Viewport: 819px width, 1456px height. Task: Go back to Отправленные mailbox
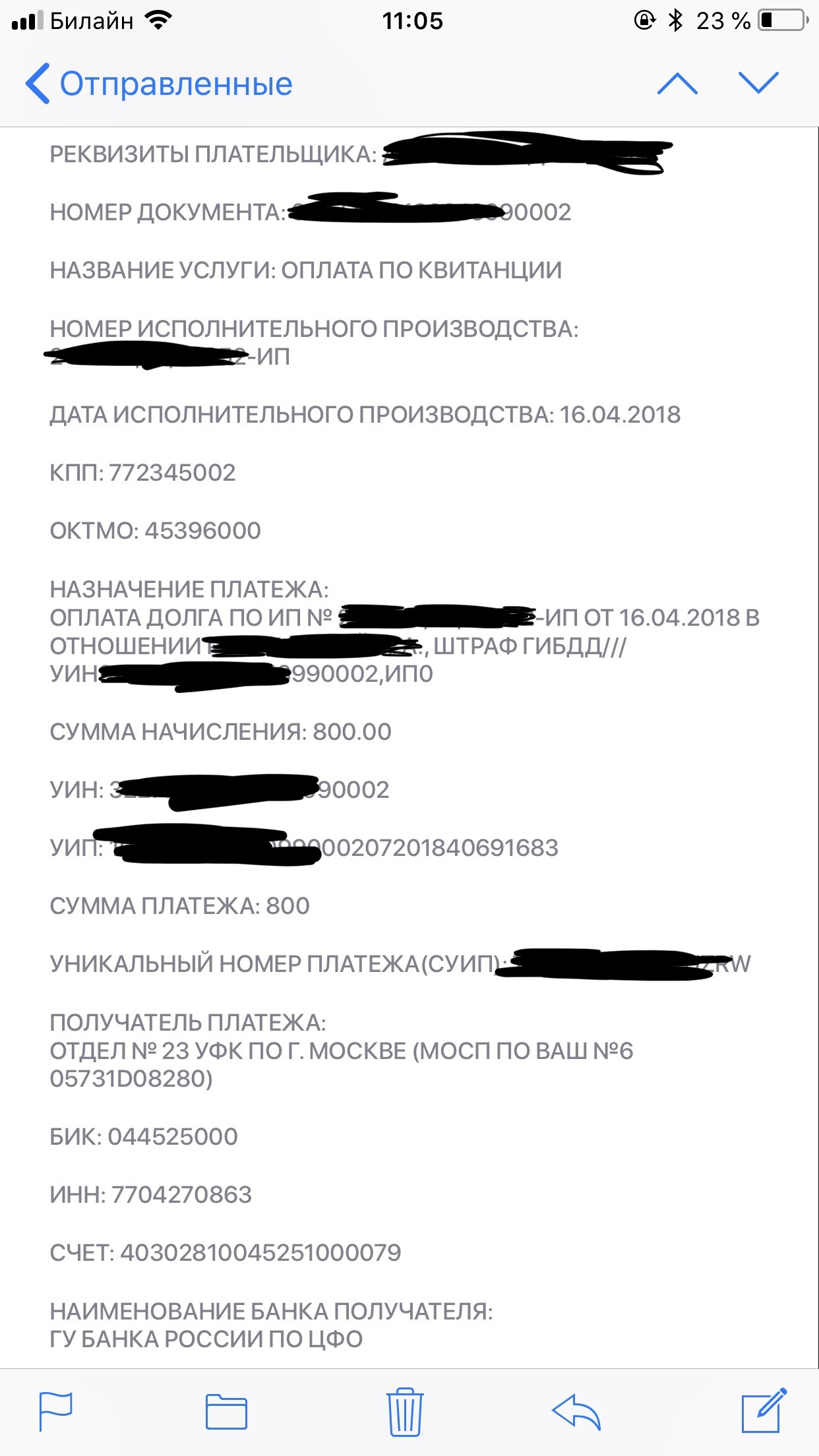point(158,84)
